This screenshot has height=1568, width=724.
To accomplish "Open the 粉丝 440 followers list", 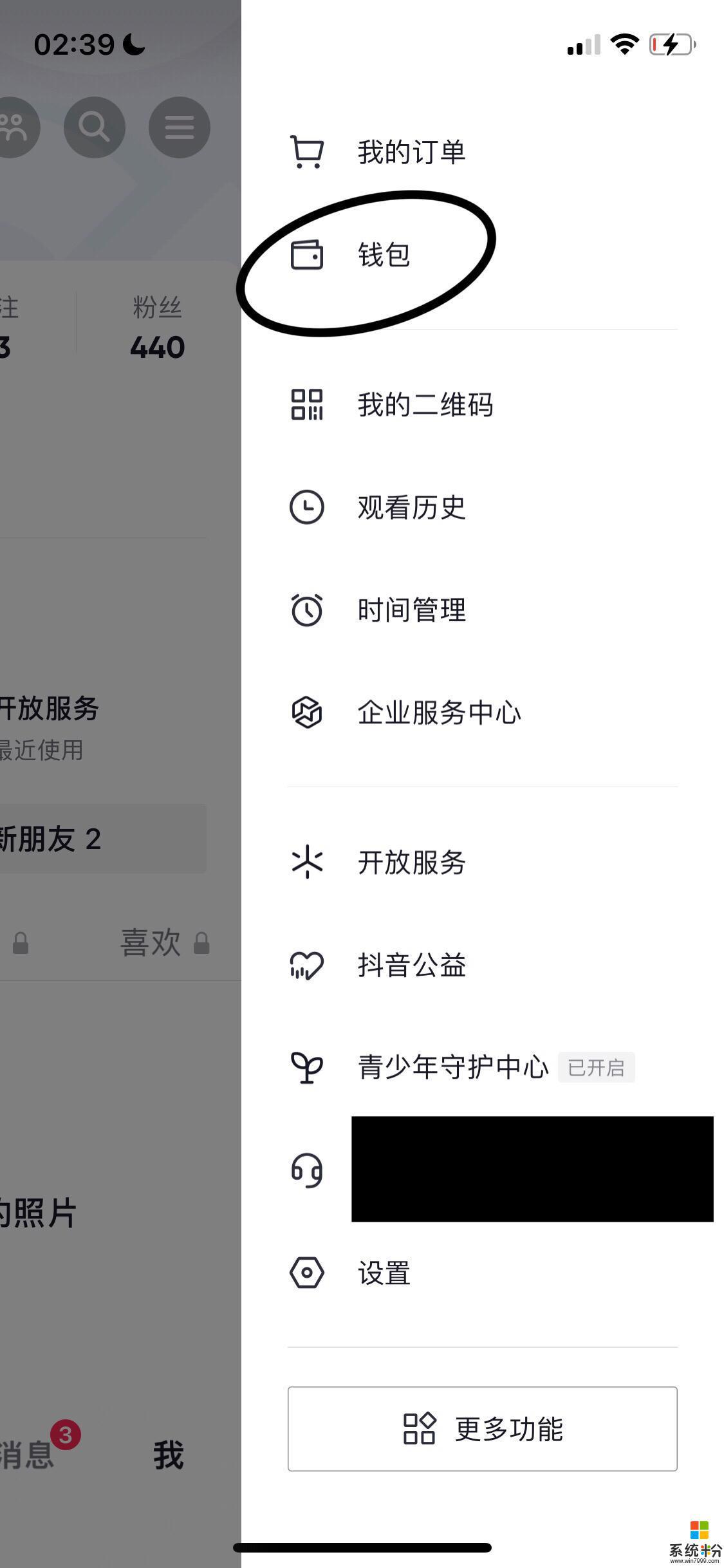I will [158, 327].
